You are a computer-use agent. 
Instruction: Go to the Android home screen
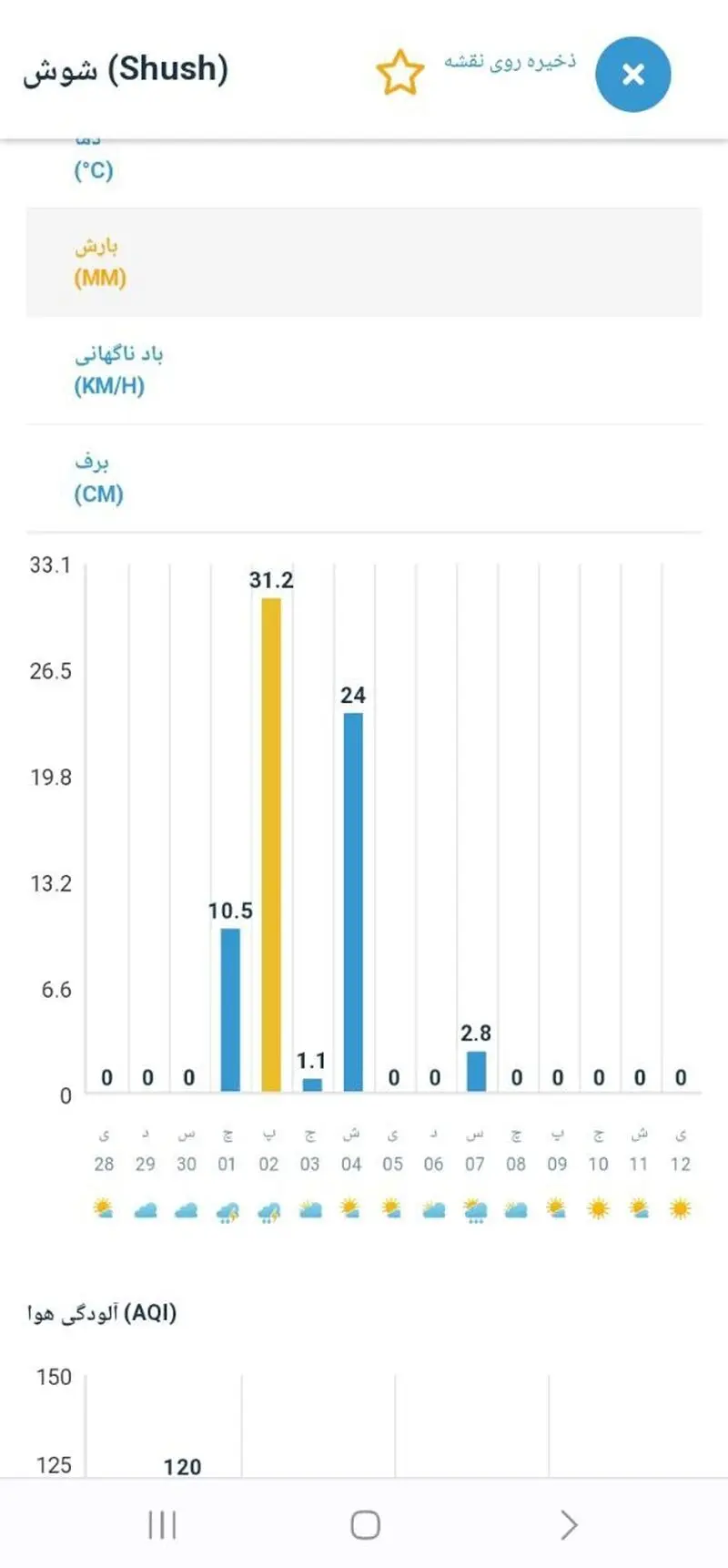[x=365, y=1524]
